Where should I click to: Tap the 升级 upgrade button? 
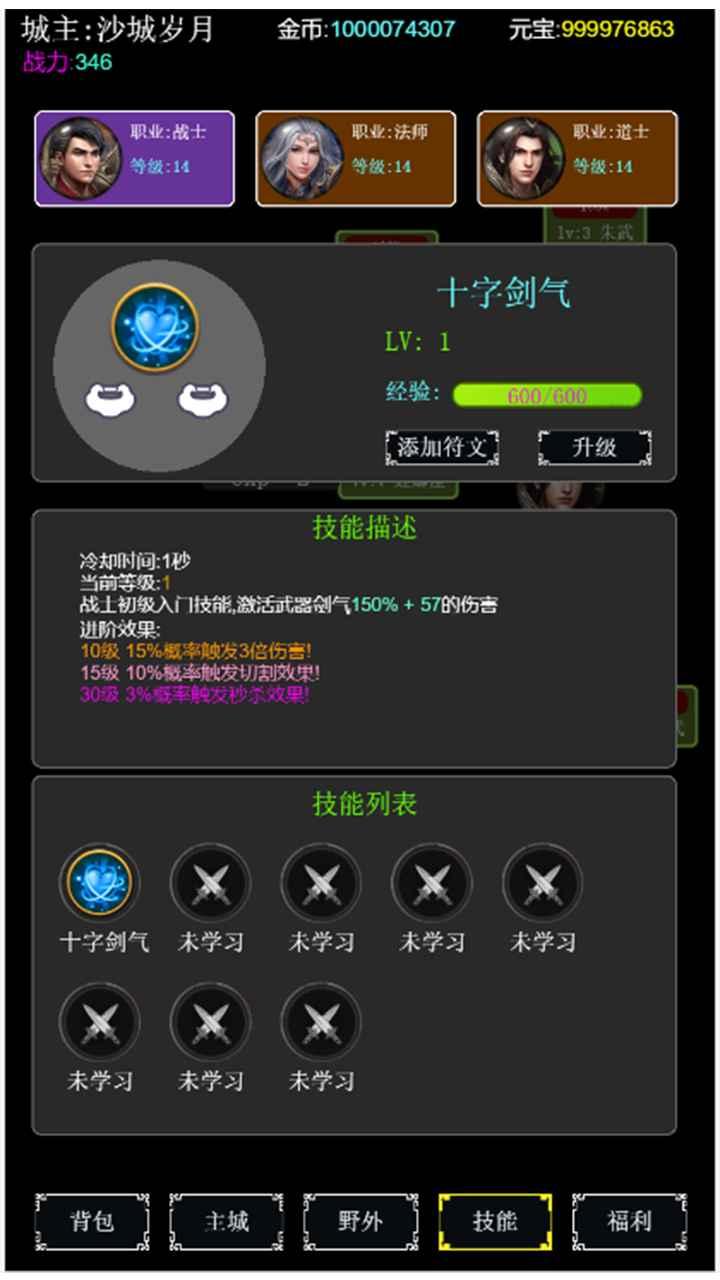(595, 447)
